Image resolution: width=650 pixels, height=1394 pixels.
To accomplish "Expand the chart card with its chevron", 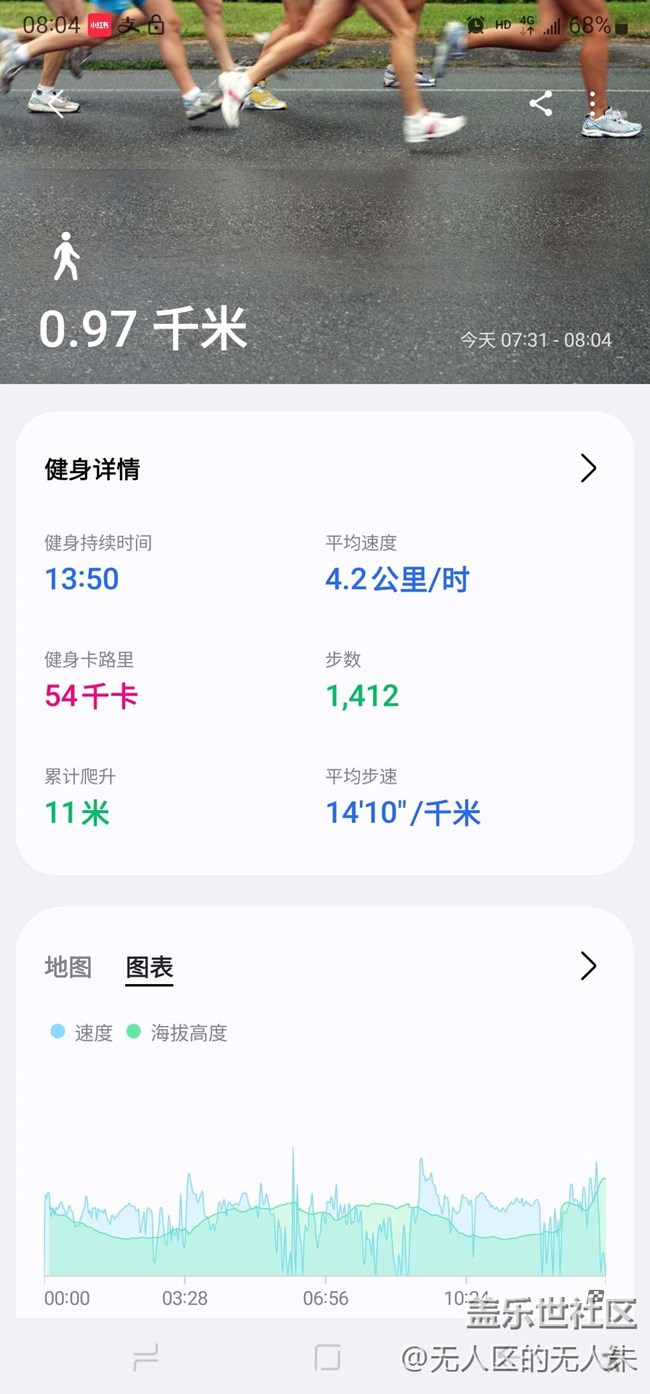I will [x=588, y=965].
